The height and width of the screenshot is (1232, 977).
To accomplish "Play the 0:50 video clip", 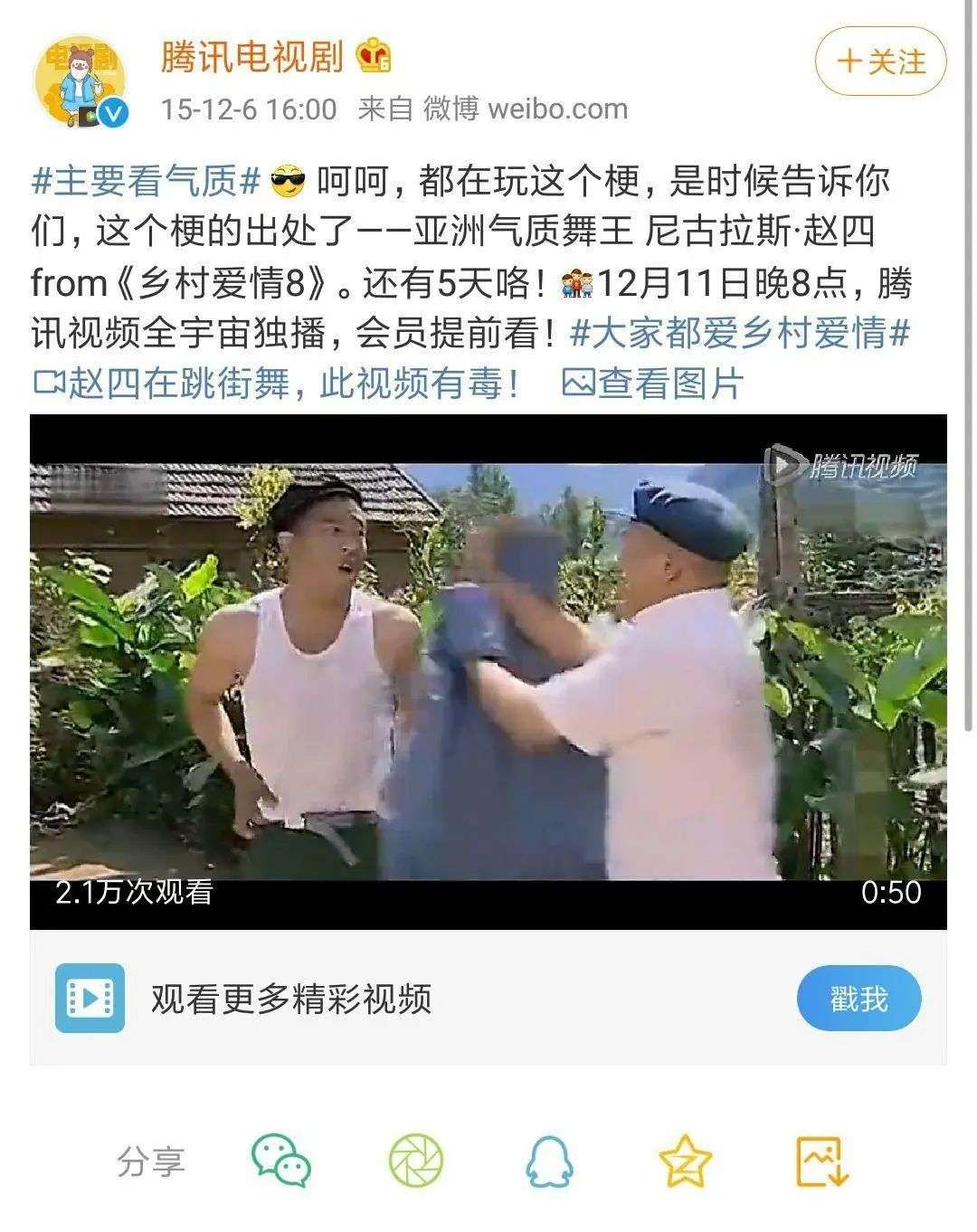I will pos(488,671).
